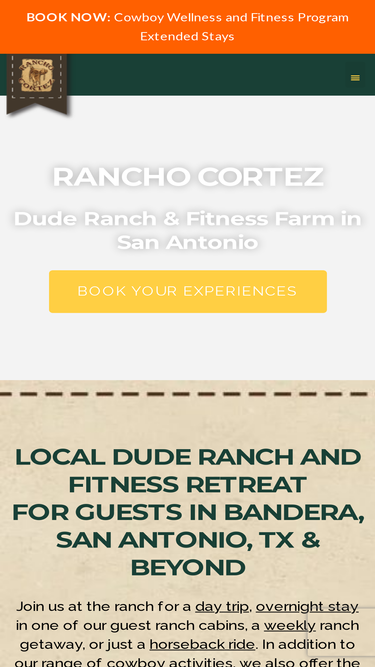The image size is (375, 667).
Task: Follow the overnight stay link
Action: [x=307, y=606]
